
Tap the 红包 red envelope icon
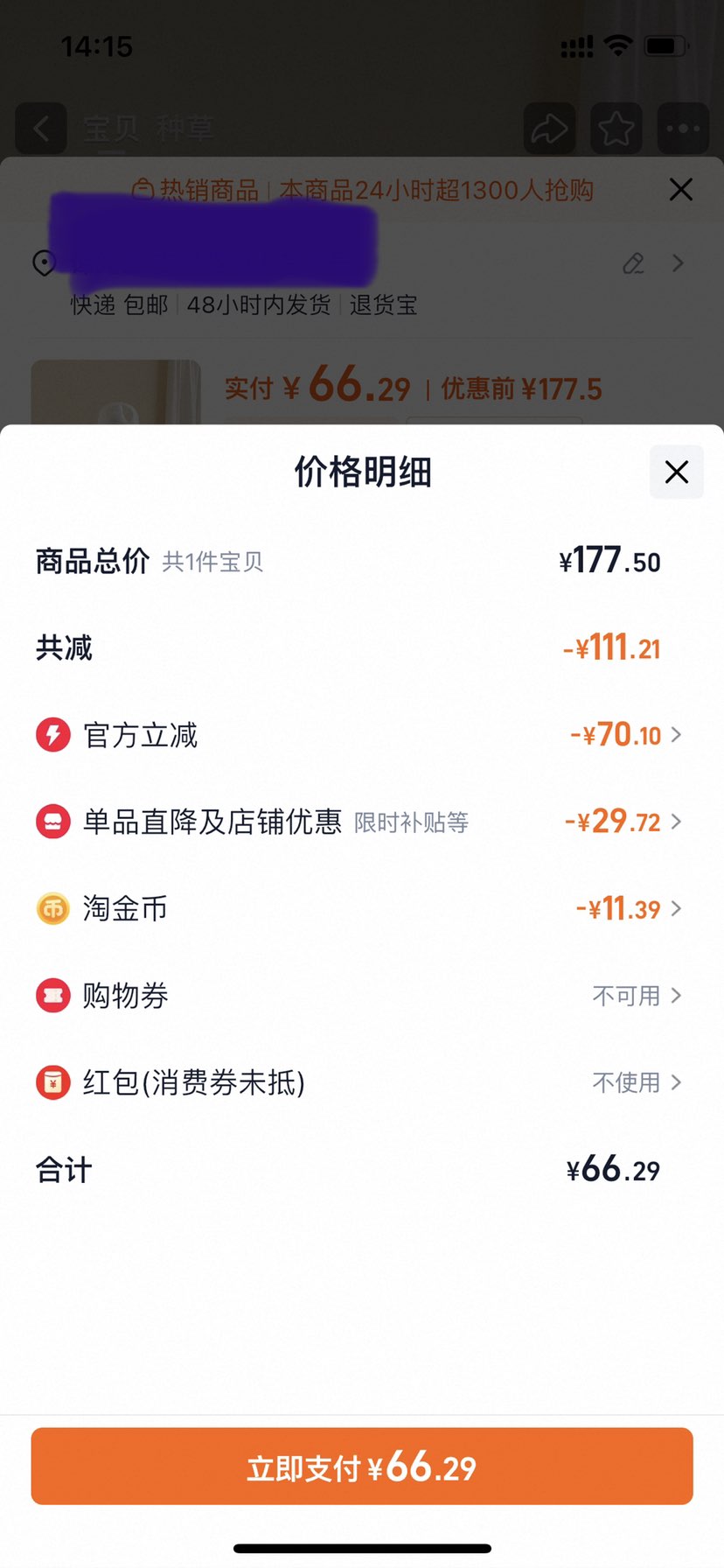53,1082
